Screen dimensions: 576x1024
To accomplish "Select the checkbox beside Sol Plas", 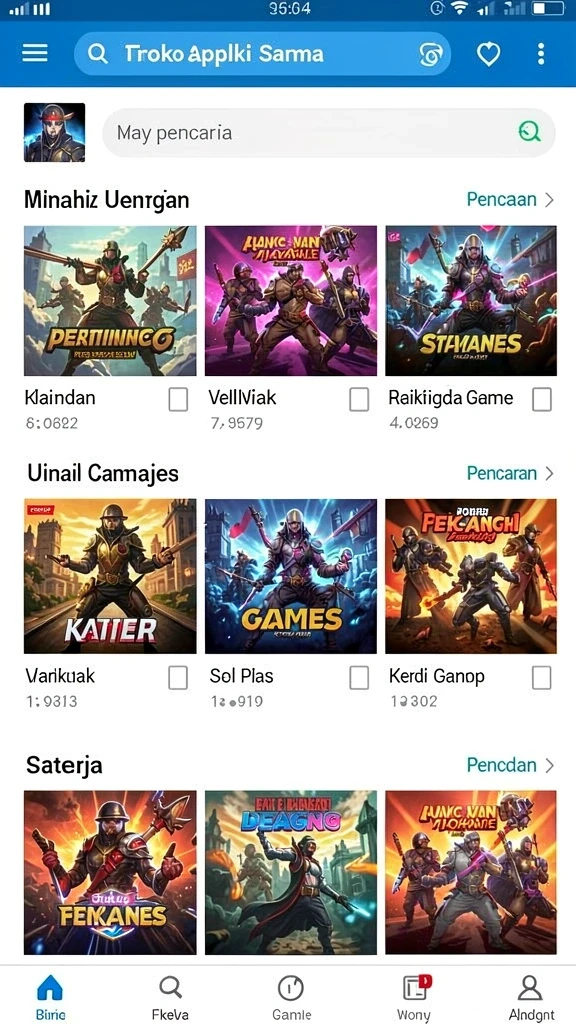I will click(359, 678).
